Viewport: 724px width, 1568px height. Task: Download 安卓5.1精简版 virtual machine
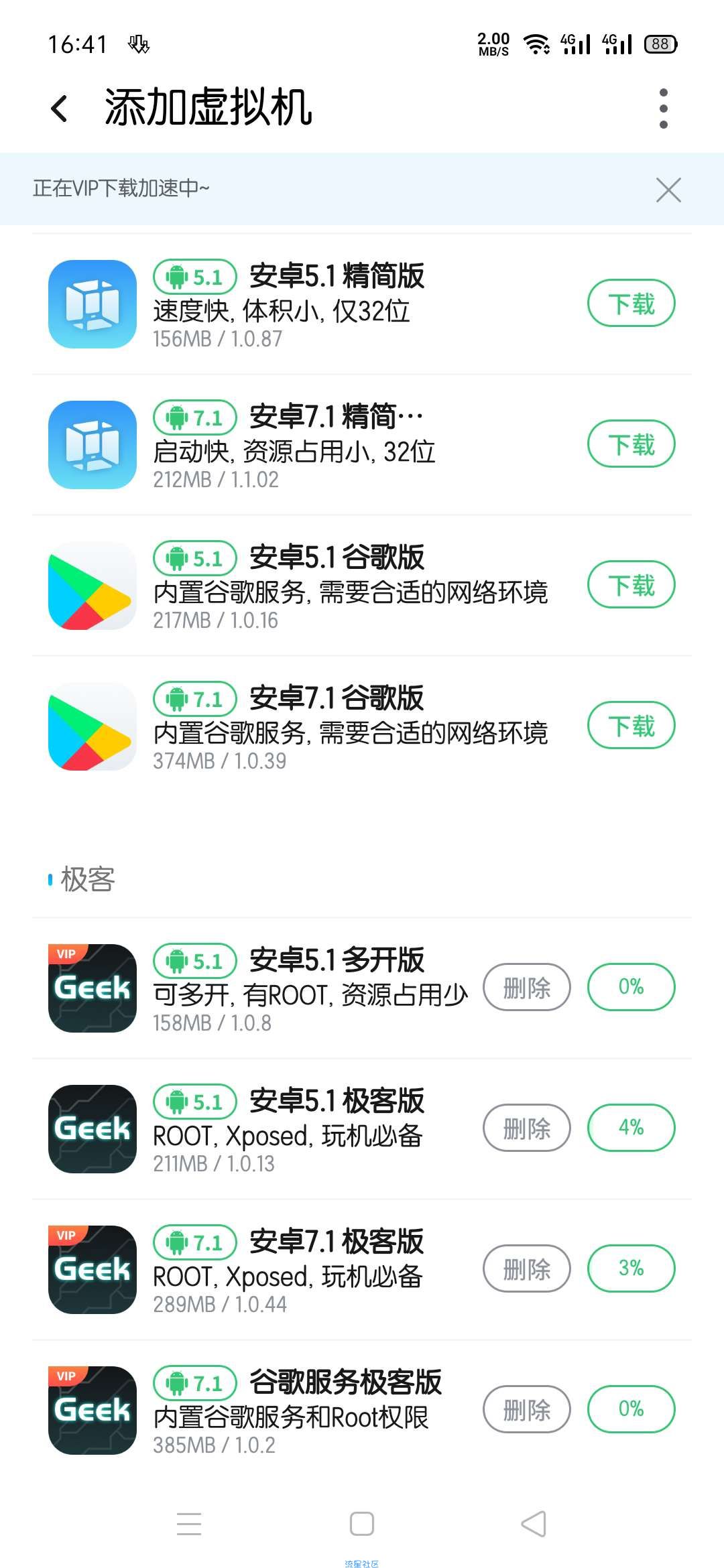pos(631,304)
